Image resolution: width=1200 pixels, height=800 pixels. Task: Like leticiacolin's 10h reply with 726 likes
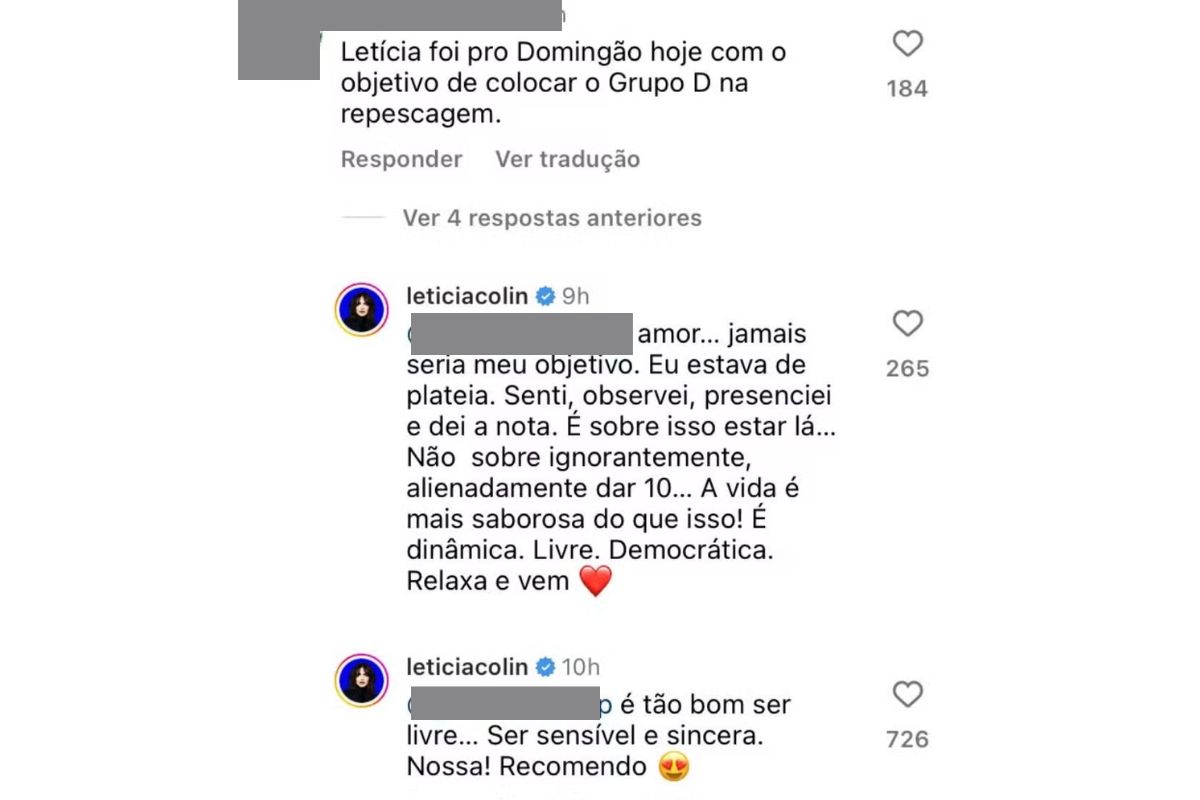pyautogui.click(x=907, y=695)
